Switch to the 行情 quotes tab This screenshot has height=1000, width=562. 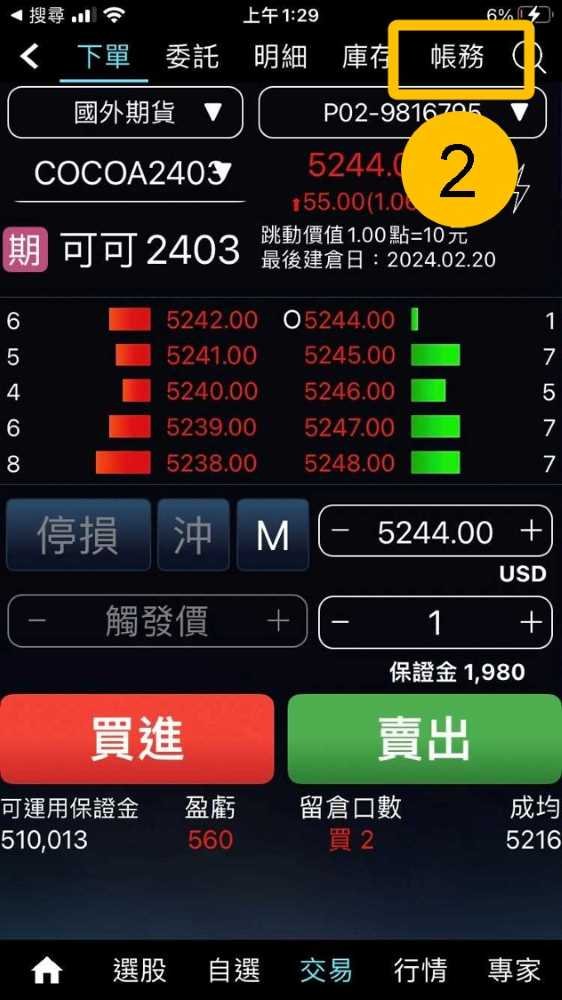pyautogui.click(x=420, y=971)
